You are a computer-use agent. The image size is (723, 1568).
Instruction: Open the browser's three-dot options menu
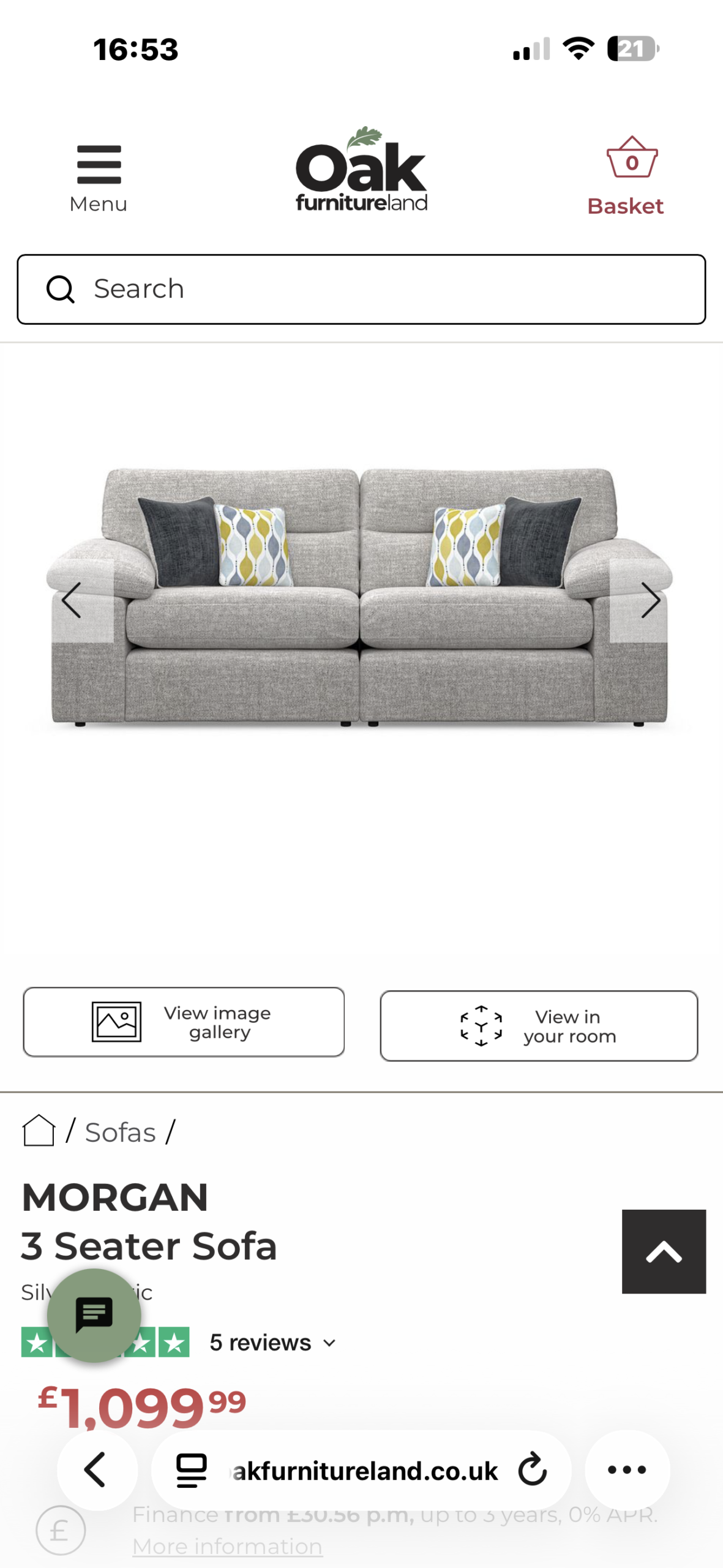626,1469
